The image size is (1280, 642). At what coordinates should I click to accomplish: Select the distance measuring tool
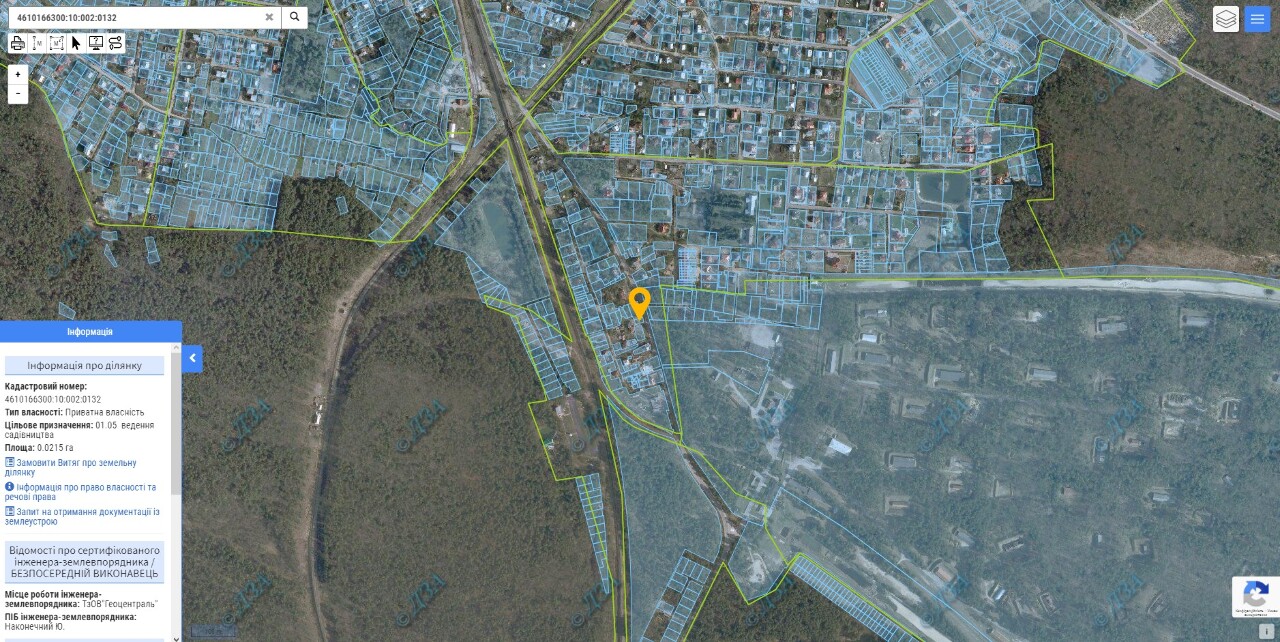pos(37,43)
